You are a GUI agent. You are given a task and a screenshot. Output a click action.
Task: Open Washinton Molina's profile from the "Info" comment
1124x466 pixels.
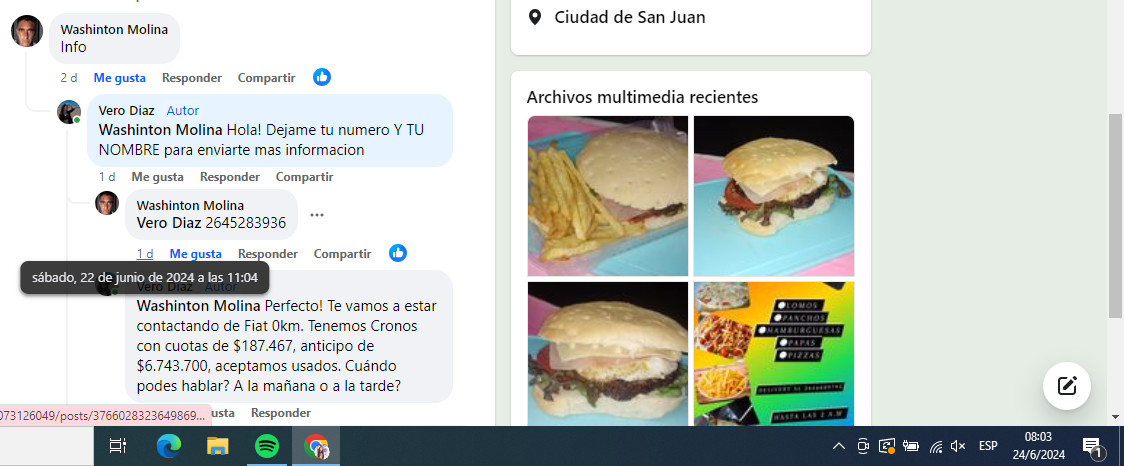114,30
